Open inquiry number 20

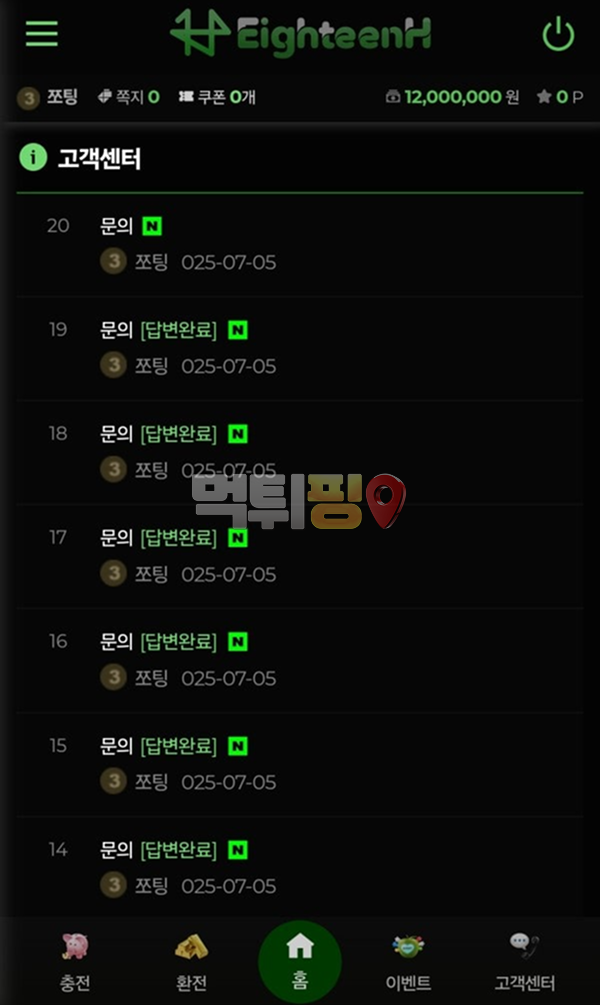[117, 226]
